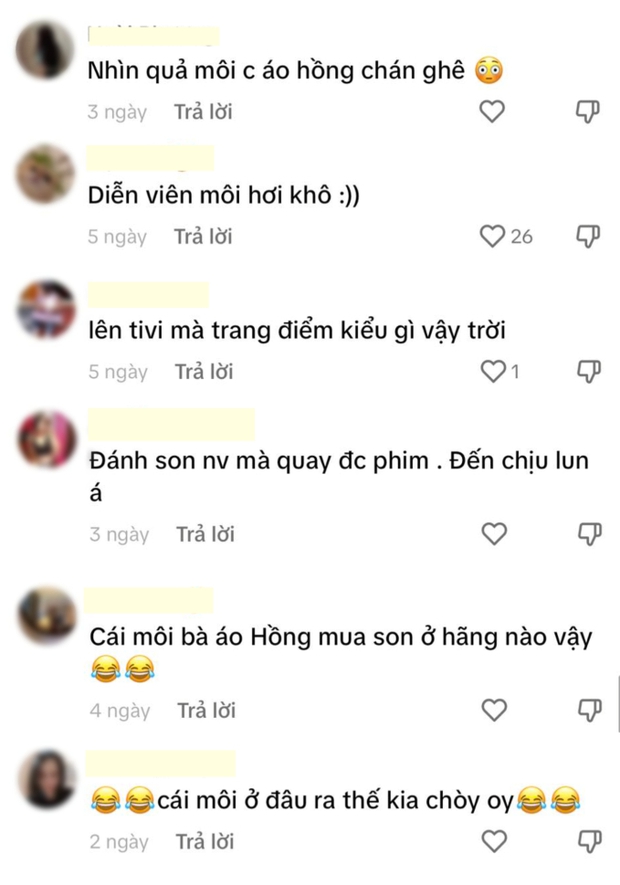620x885 pixels.
Task: Dislike the comment "Nhìn quả môi c áo hồng"
Action: 588,111
